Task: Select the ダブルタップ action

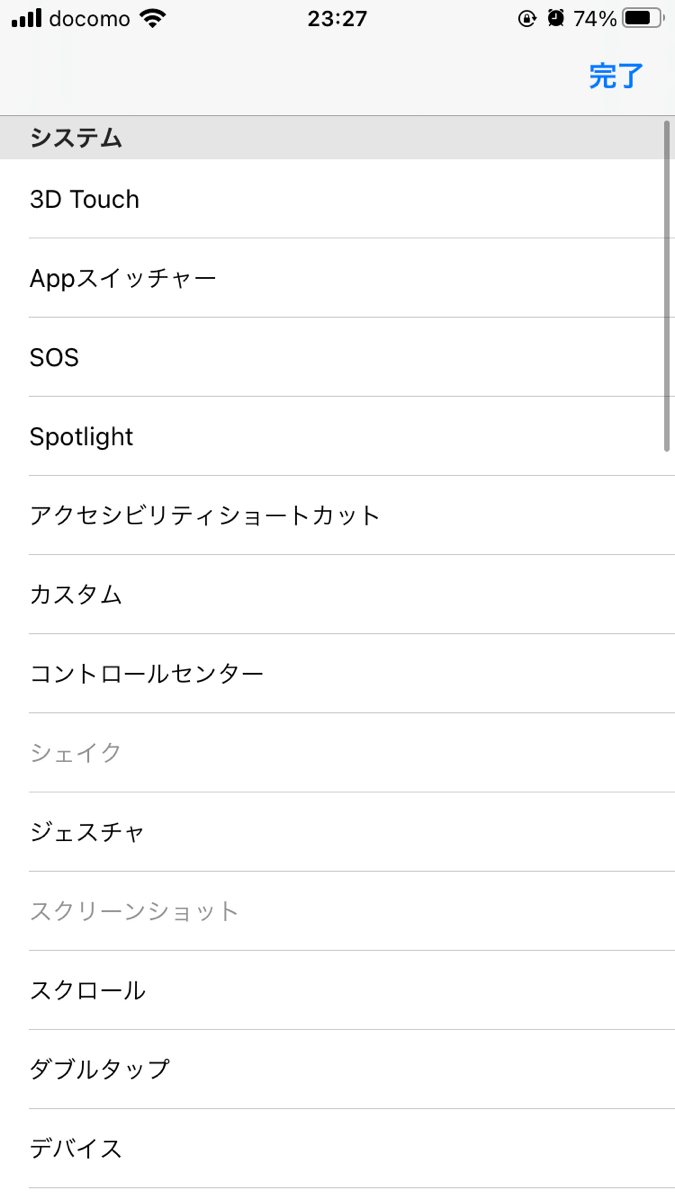Action: 337,1069
